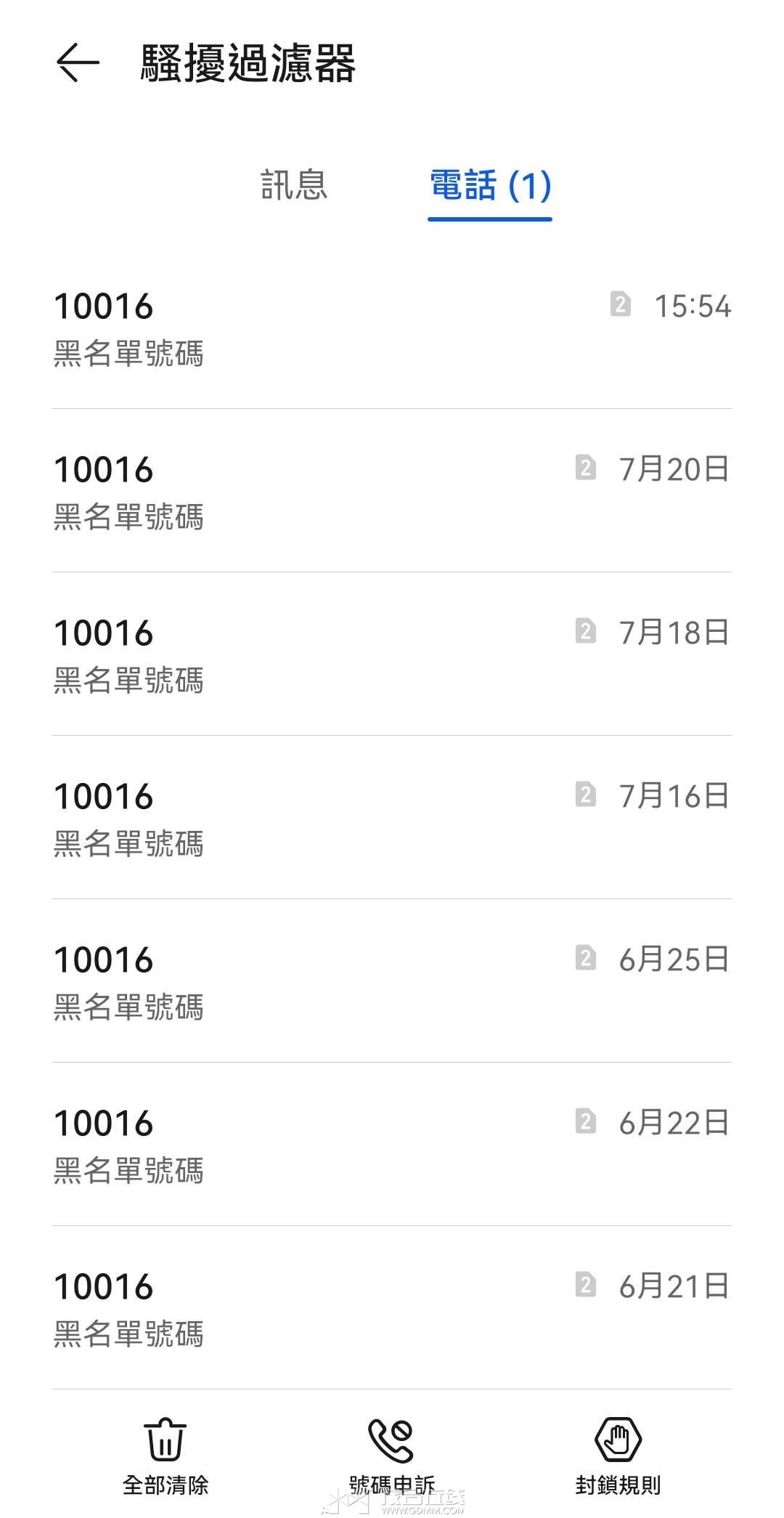784x1518 pixels.
Task: Select the 電話 (1) tab
Action: click(490, 187)
